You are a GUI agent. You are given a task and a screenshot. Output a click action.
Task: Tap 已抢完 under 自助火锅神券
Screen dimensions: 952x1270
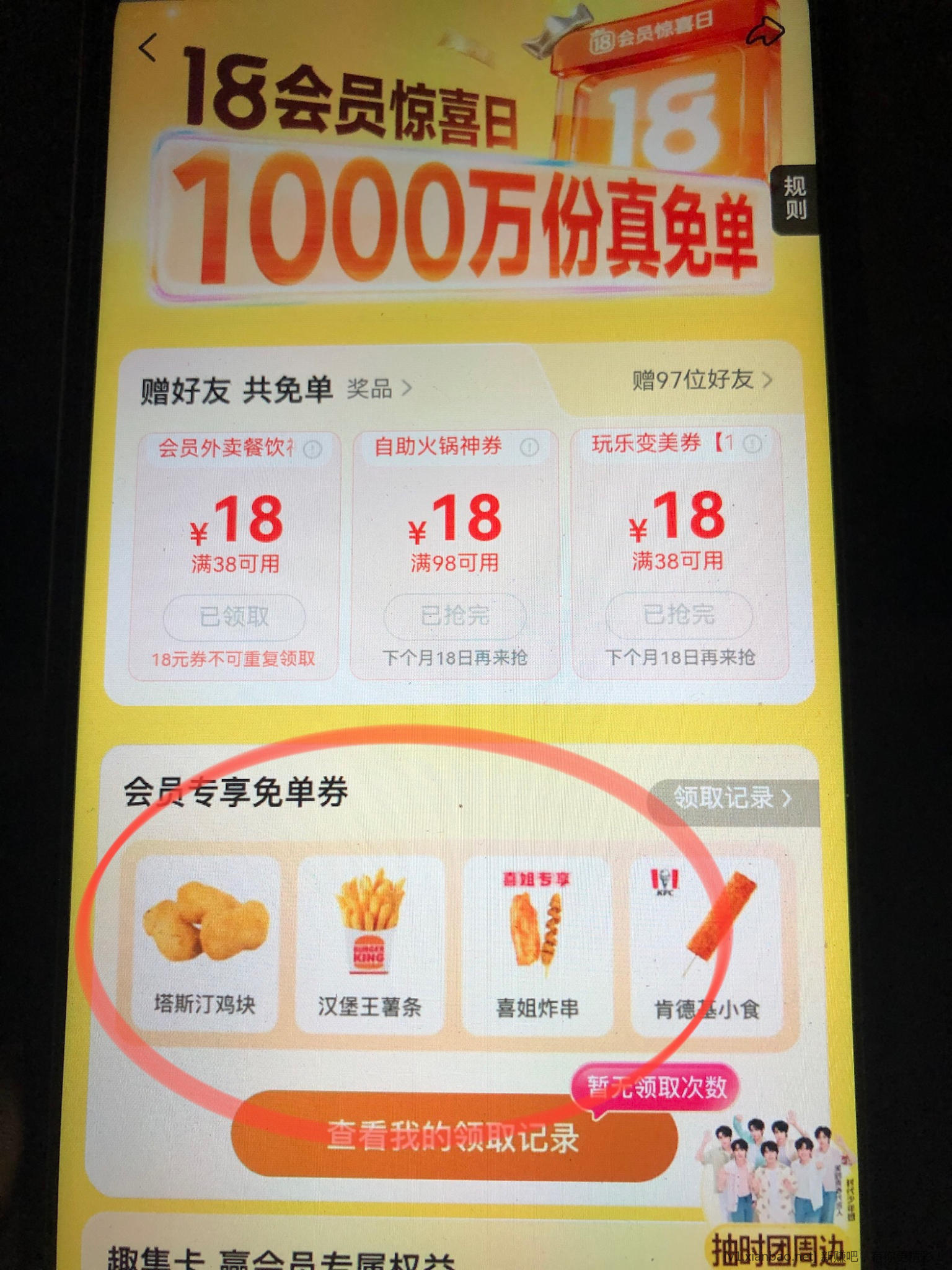[455, 615]
